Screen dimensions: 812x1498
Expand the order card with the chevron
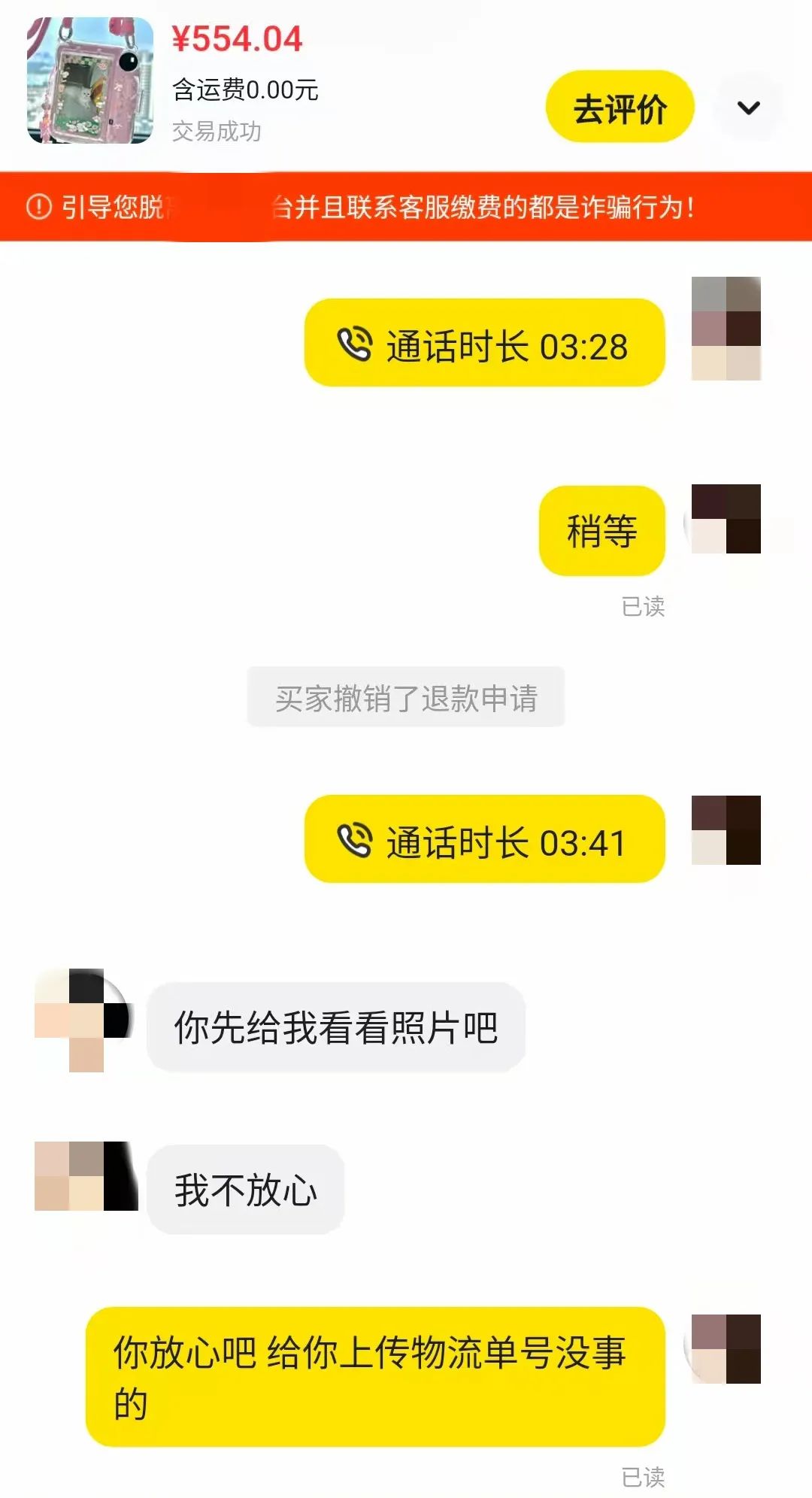pos(748,108)
